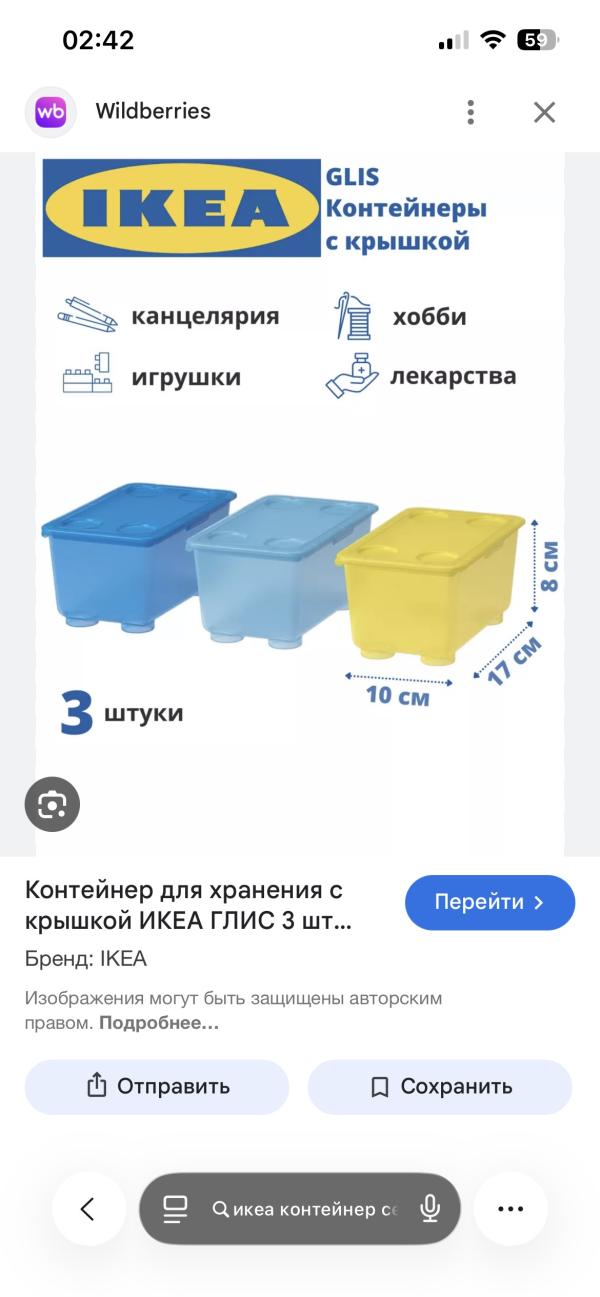
Task: Open the tabs icon in search bar
Action: pos(175,1209)
